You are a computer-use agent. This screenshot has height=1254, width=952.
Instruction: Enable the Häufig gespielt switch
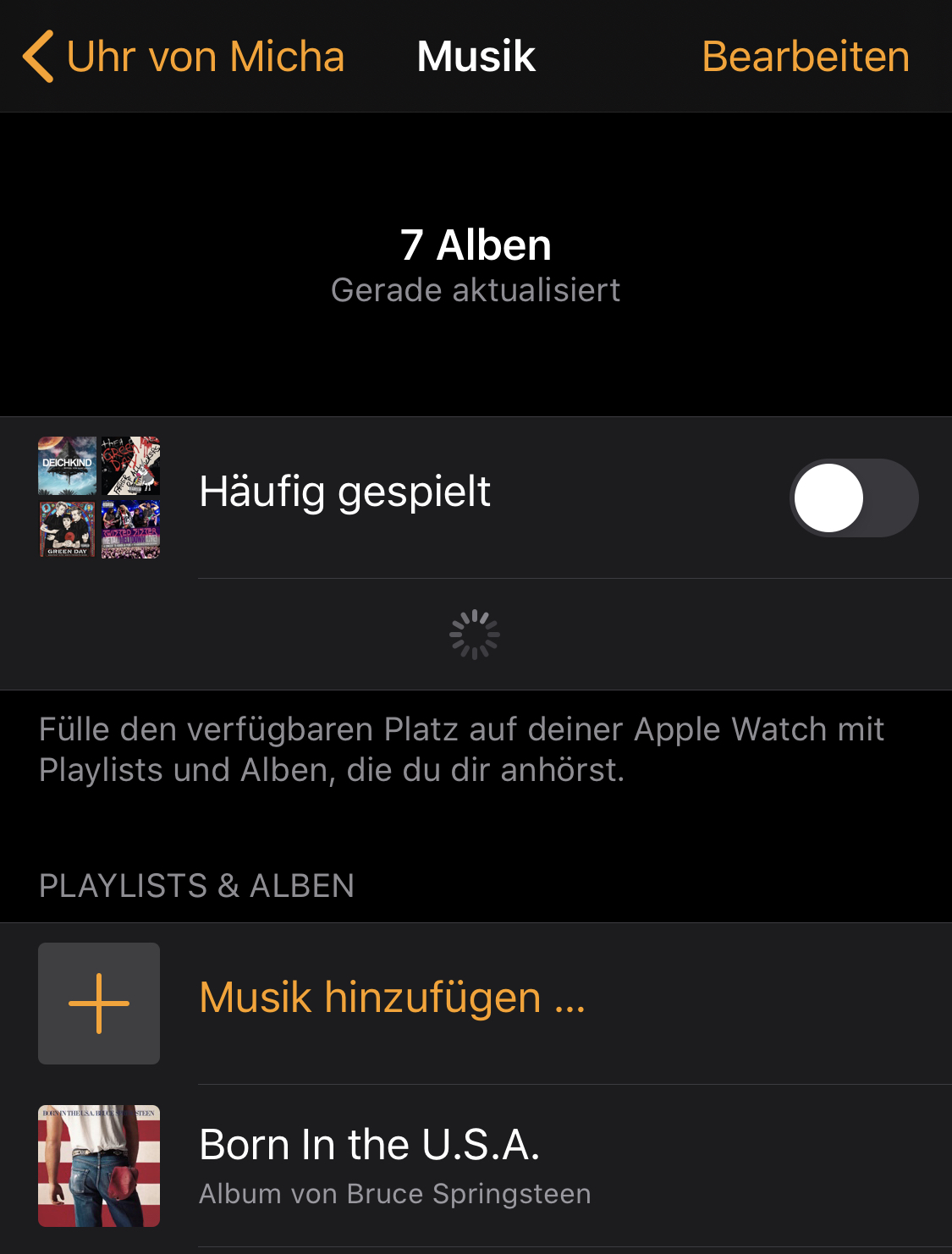point(853,498)
